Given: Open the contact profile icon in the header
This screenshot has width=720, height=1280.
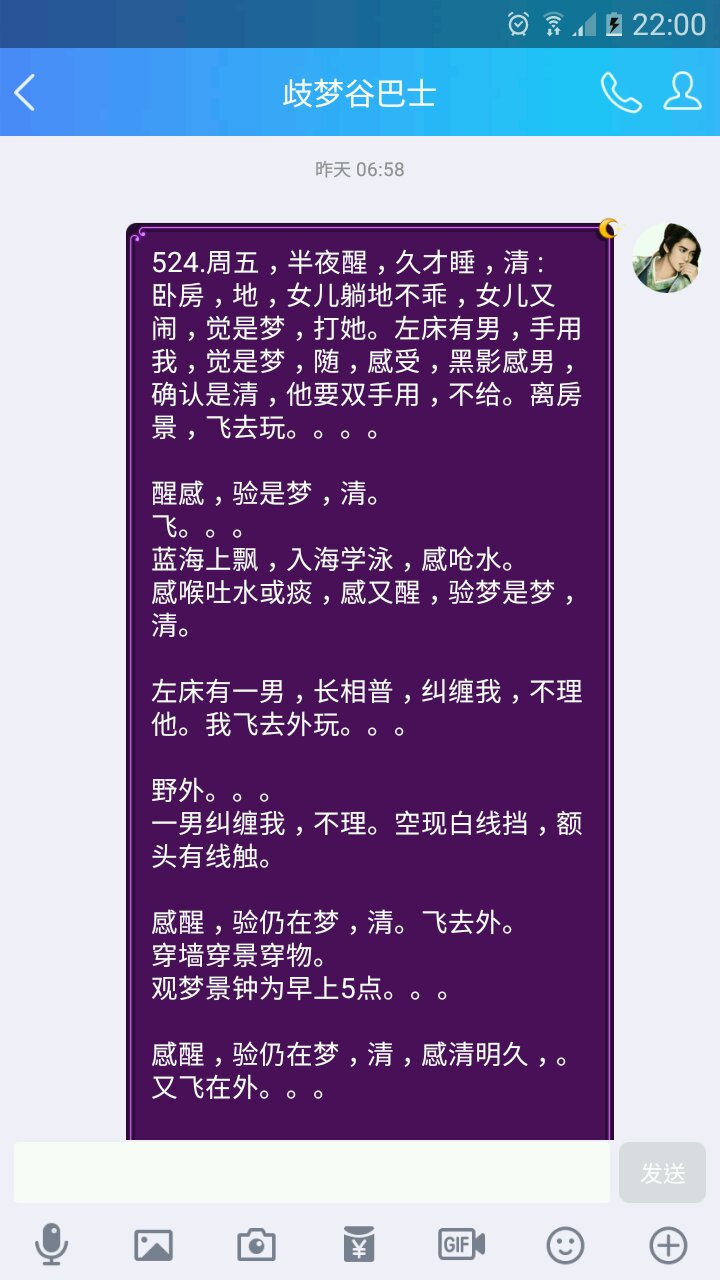Looking at the screenshot, I should coord(682,92).
